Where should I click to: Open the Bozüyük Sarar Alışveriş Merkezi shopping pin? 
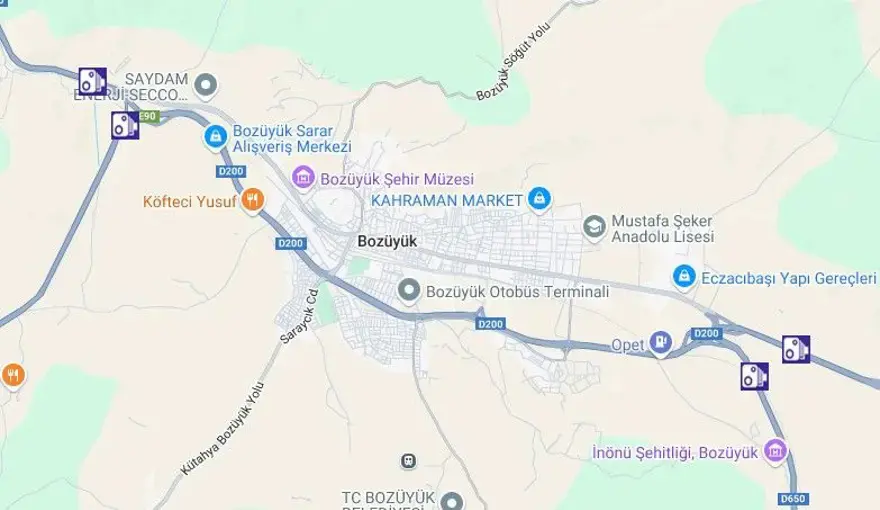pos(215,137)
